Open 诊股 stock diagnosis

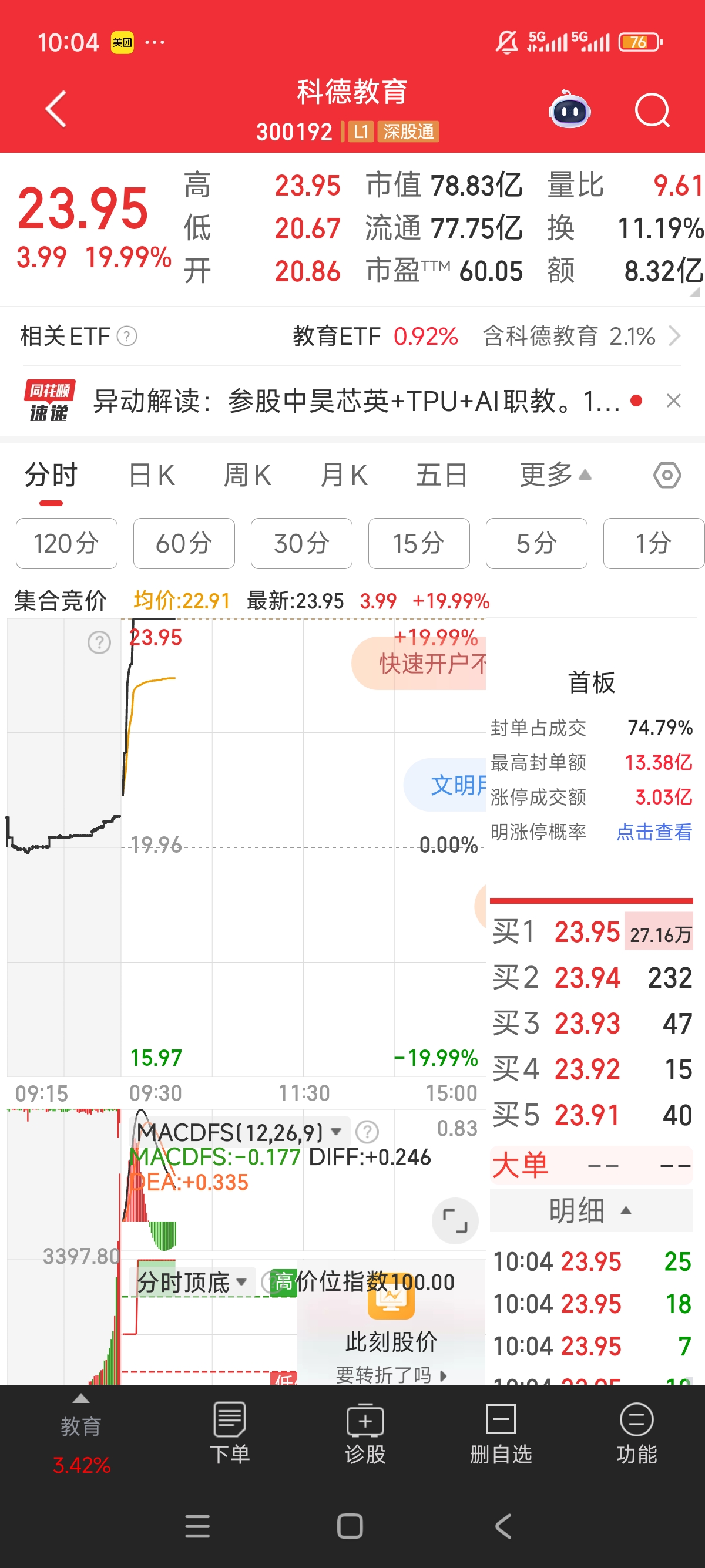[365, 1433]
